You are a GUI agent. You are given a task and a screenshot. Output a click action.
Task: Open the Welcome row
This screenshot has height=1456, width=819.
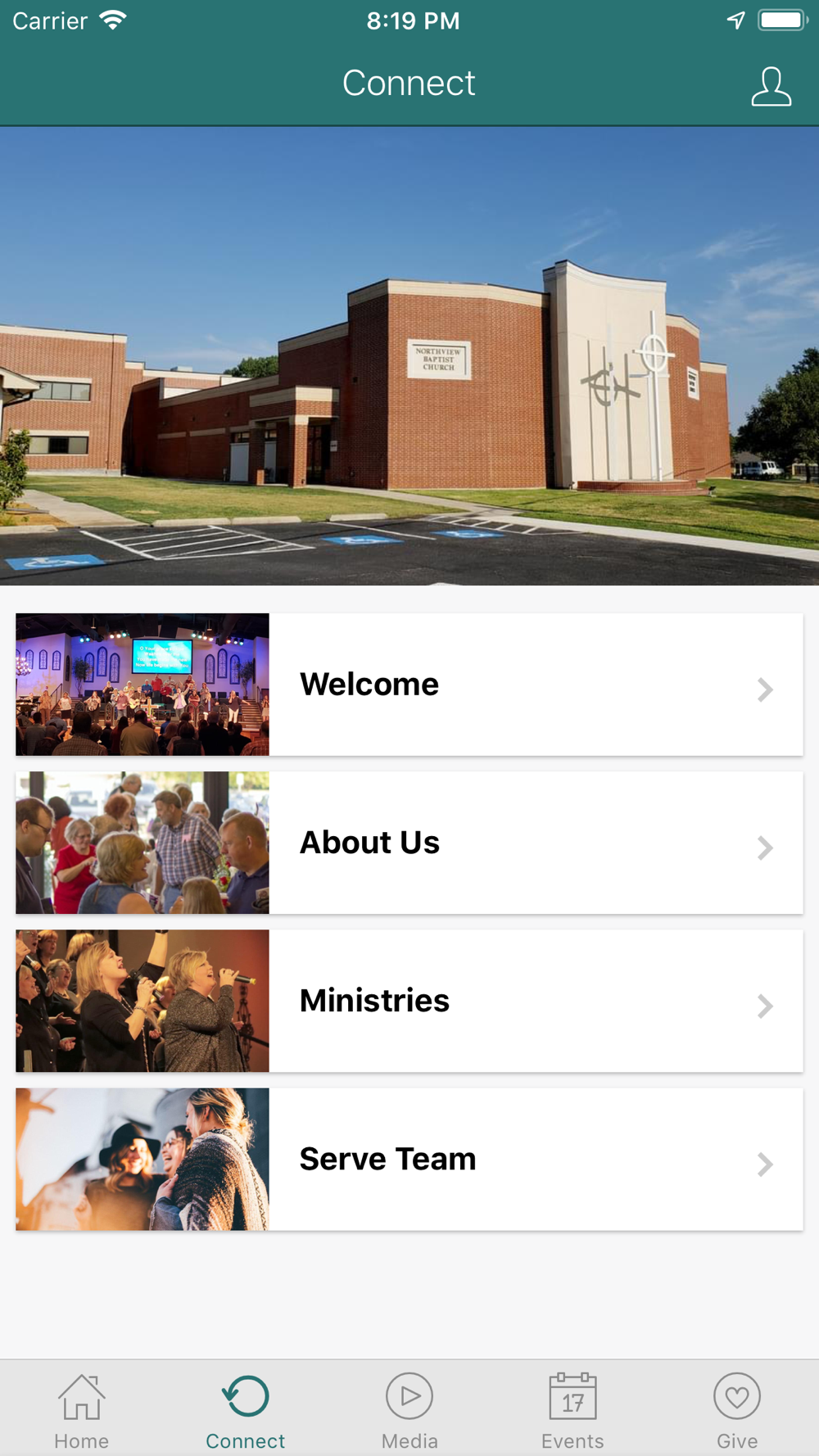tap(409, 685)
